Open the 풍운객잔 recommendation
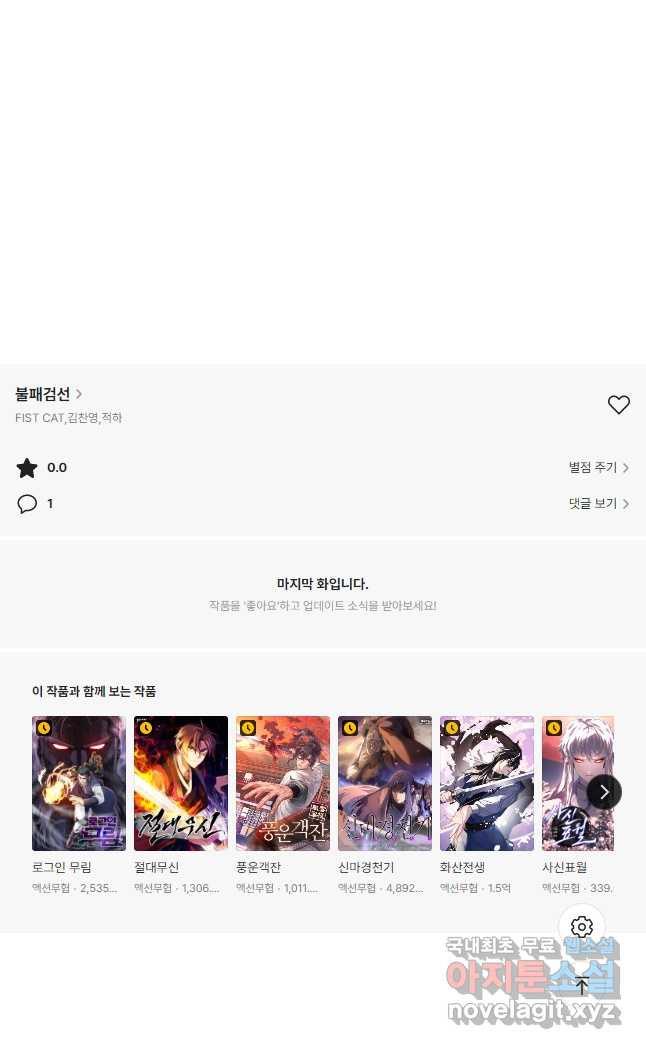The image size is (646, 1049). tap(283, 783)
